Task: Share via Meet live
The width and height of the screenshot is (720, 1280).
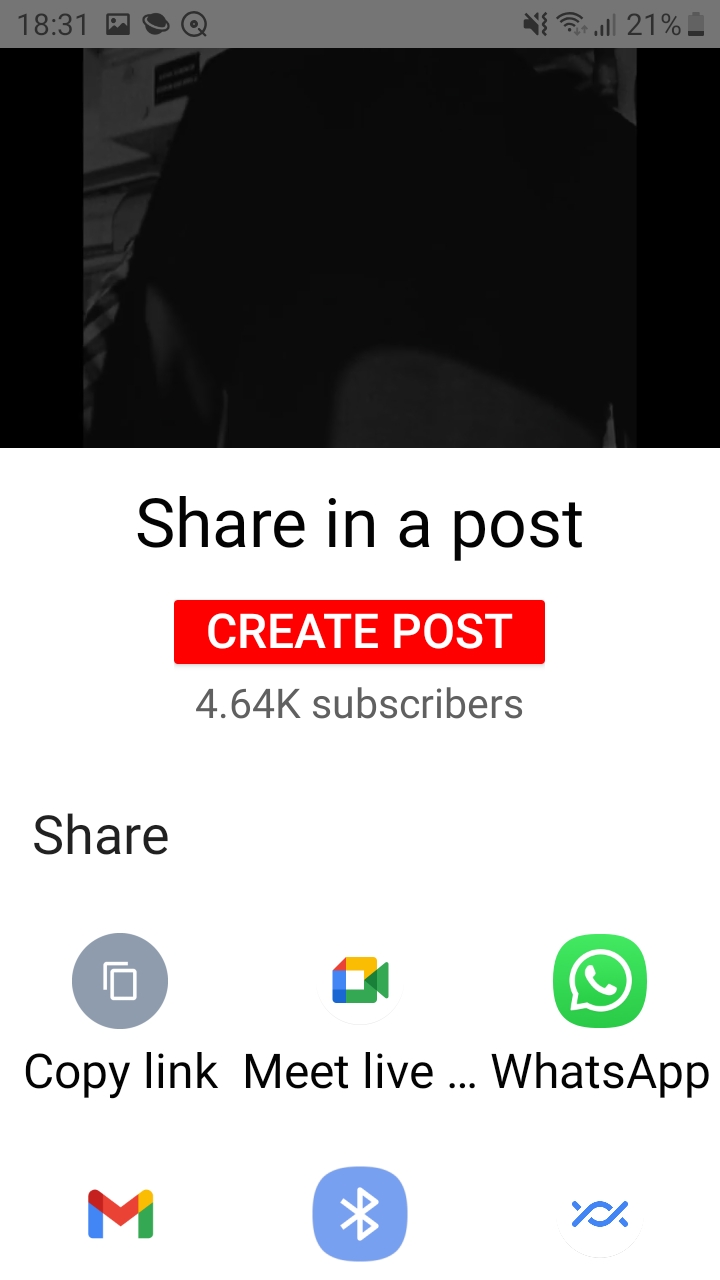Action: 360,982
